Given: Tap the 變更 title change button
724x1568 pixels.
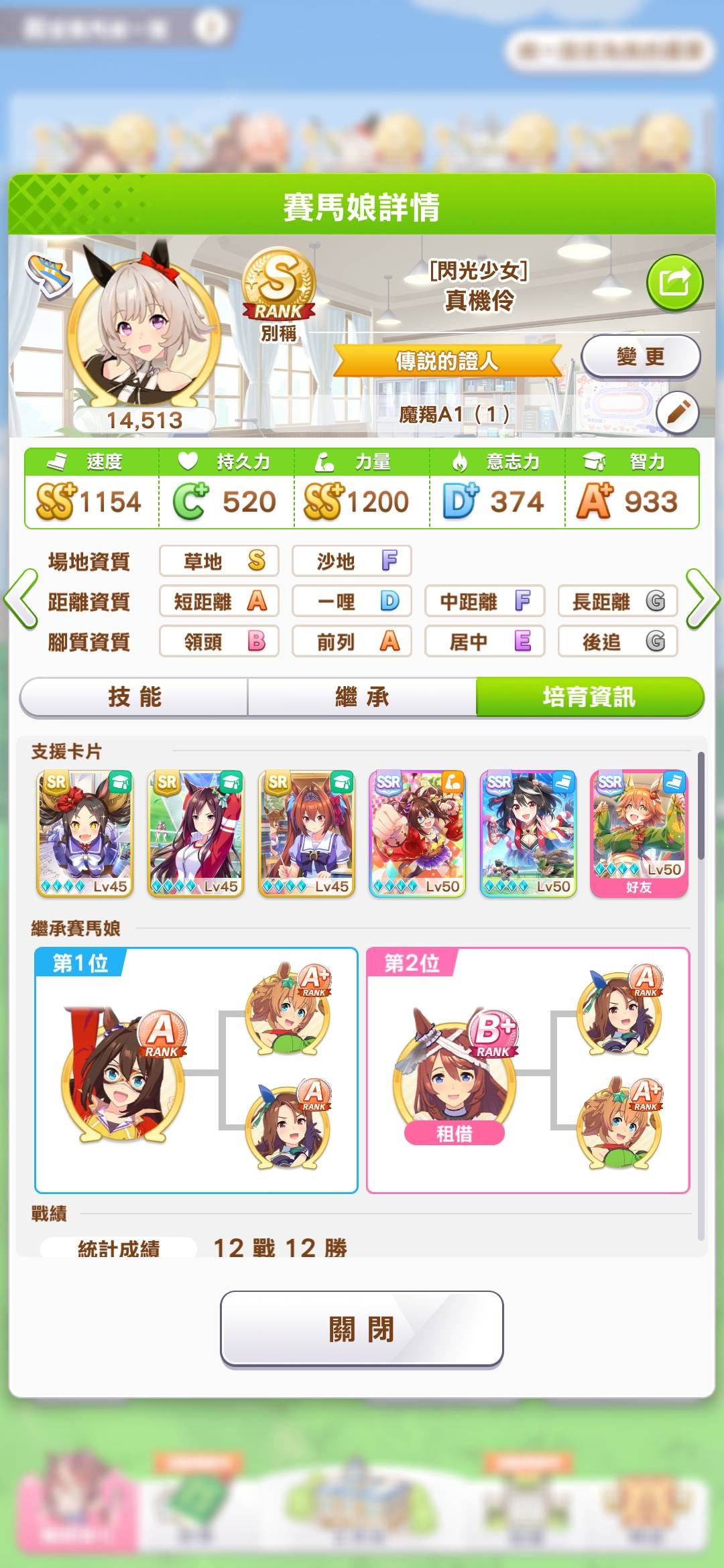Looking at the screenshot, I should pos(640,356).
